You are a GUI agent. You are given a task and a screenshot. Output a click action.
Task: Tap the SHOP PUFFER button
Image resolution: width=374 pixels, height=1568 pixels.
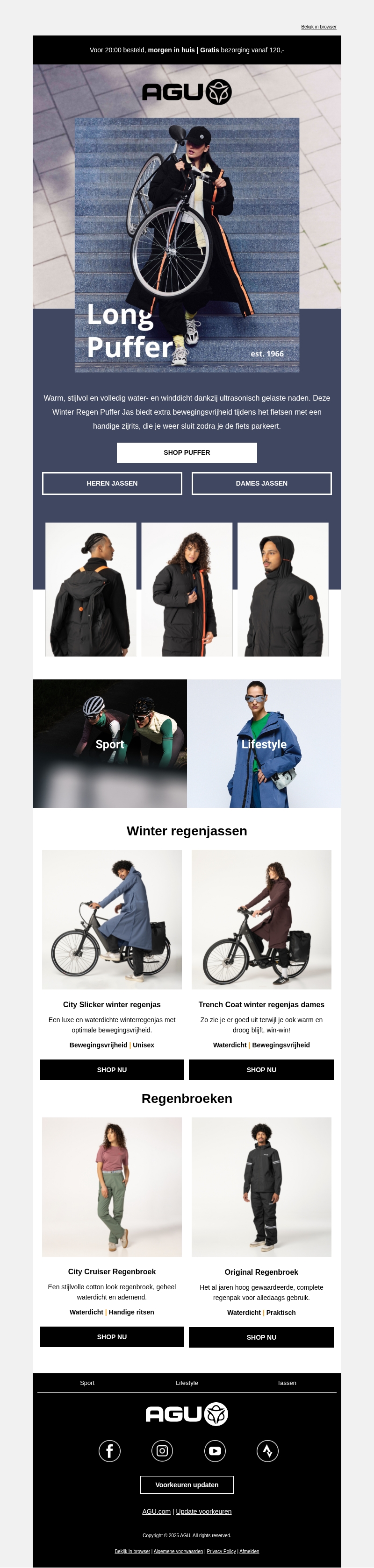click(x=187, y=452)
